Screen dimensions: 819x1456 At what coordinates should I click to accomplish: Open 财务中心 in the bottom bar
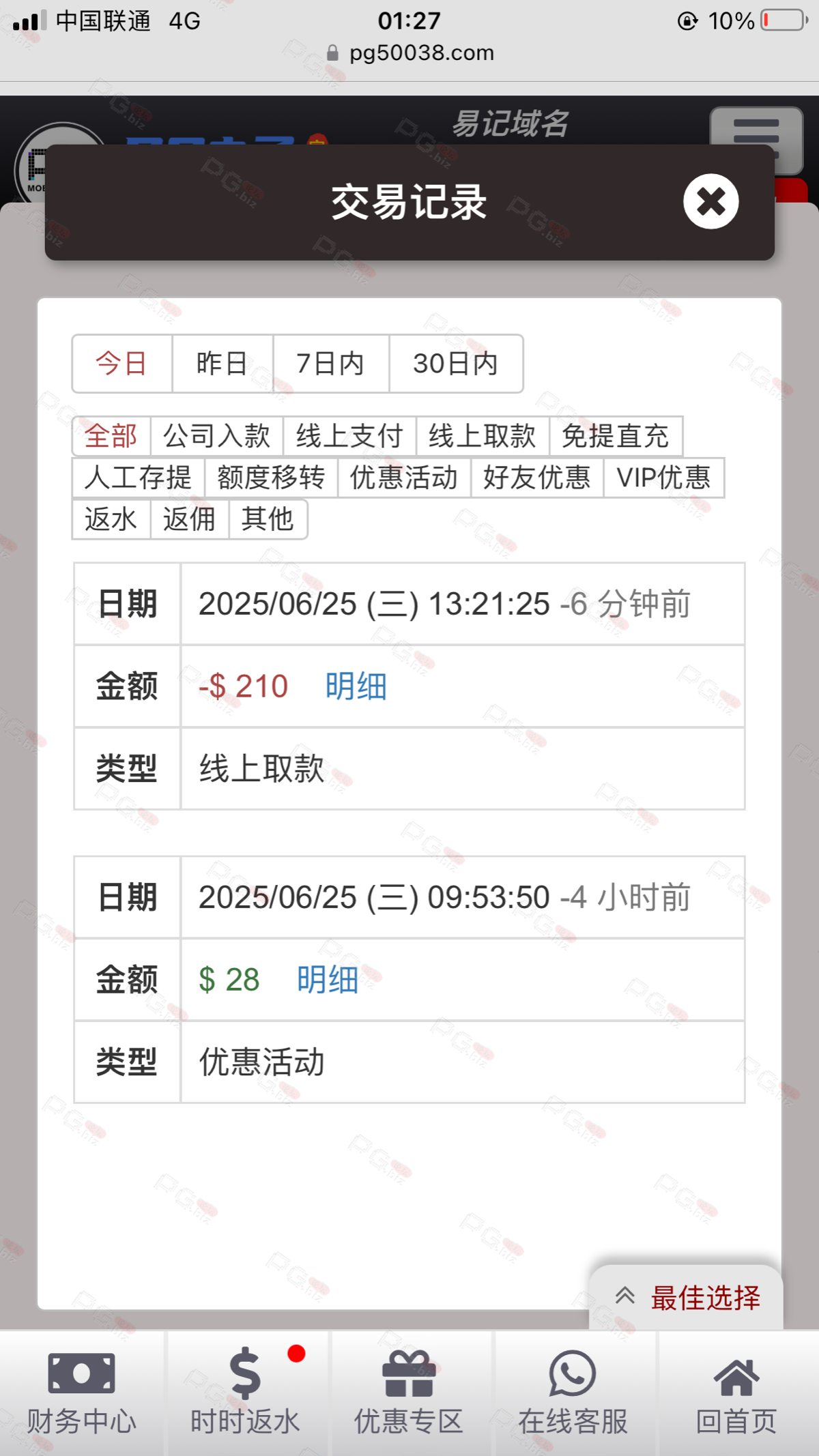click(81, 1393)
